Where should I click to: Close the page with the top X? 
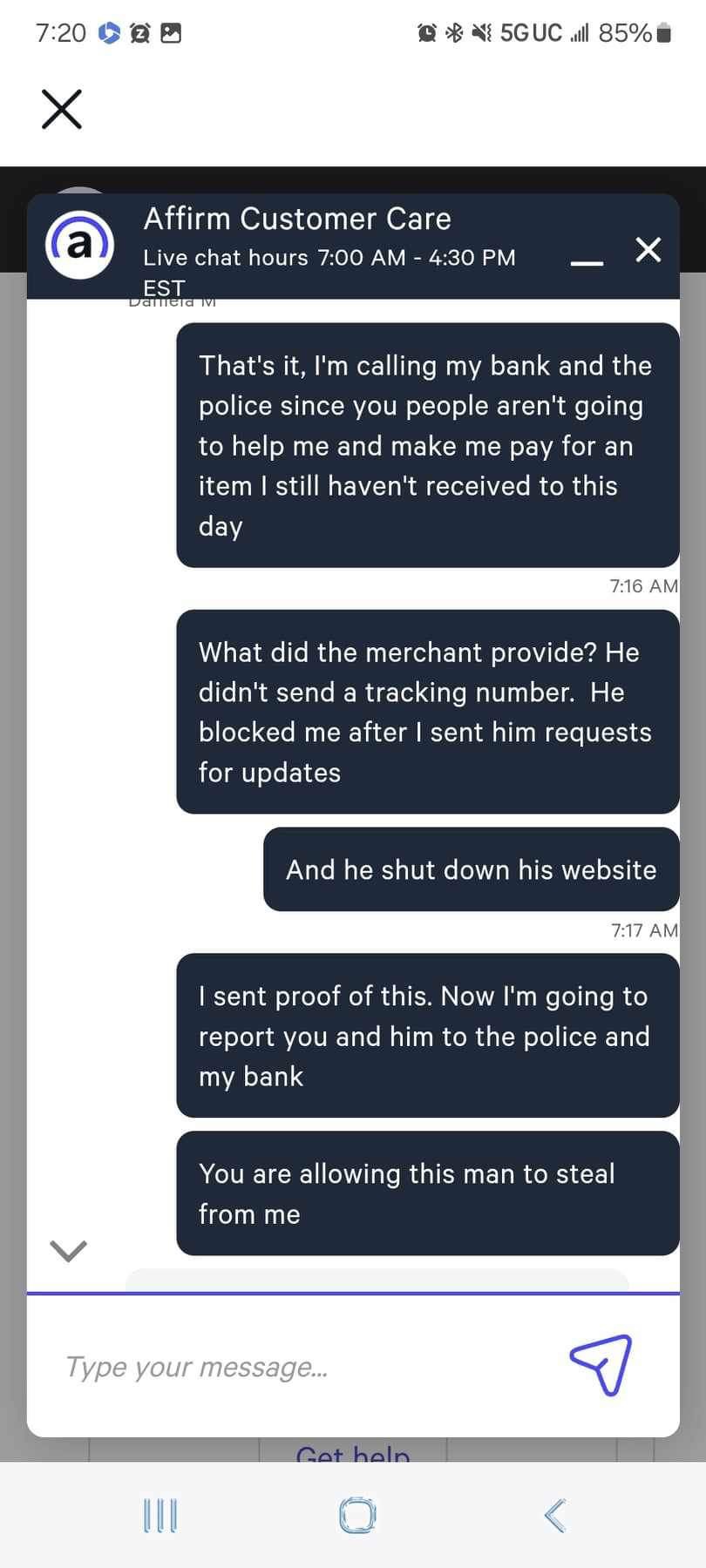click(62, 110)
